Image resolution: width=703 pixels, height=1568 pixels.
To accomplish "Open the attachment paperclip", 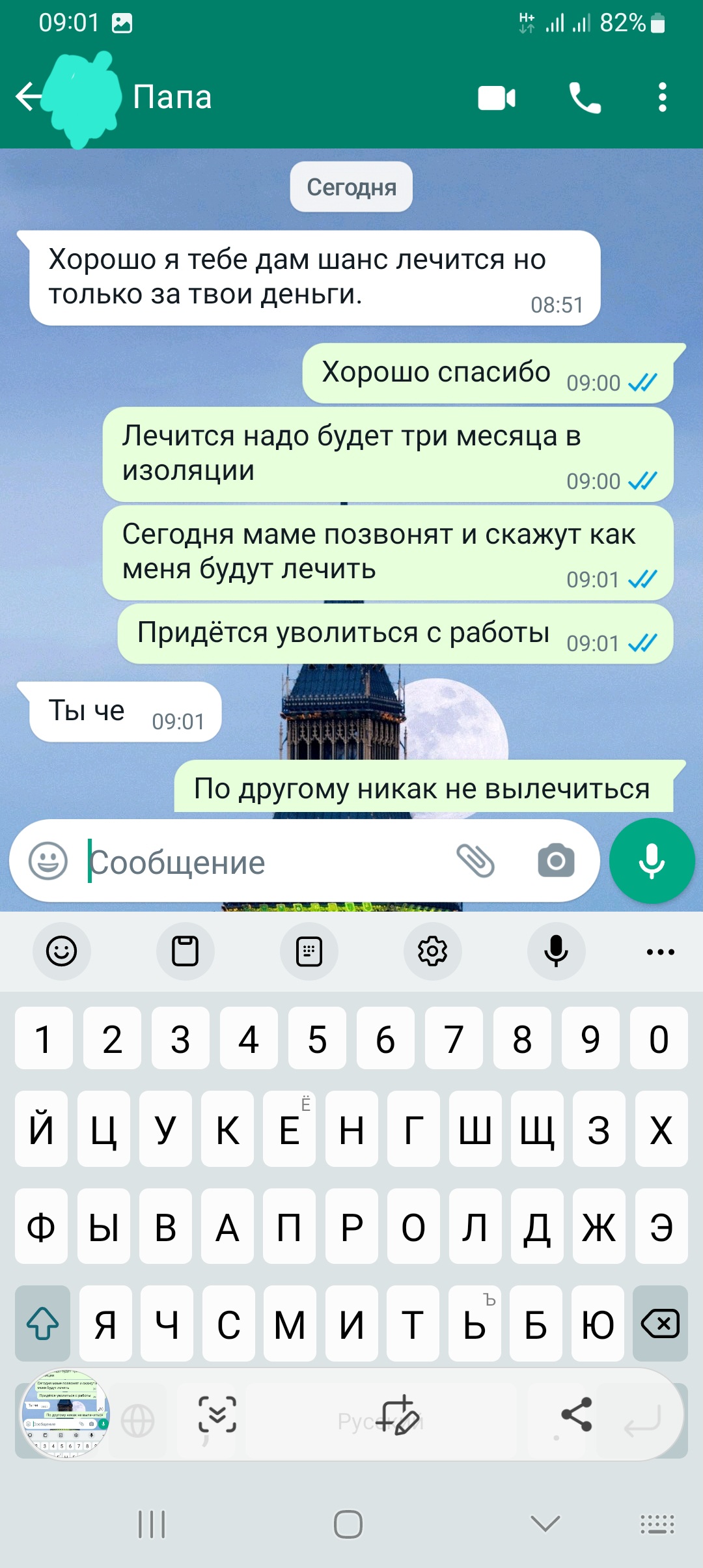I will pyautogui.click(x=475, y=861).
